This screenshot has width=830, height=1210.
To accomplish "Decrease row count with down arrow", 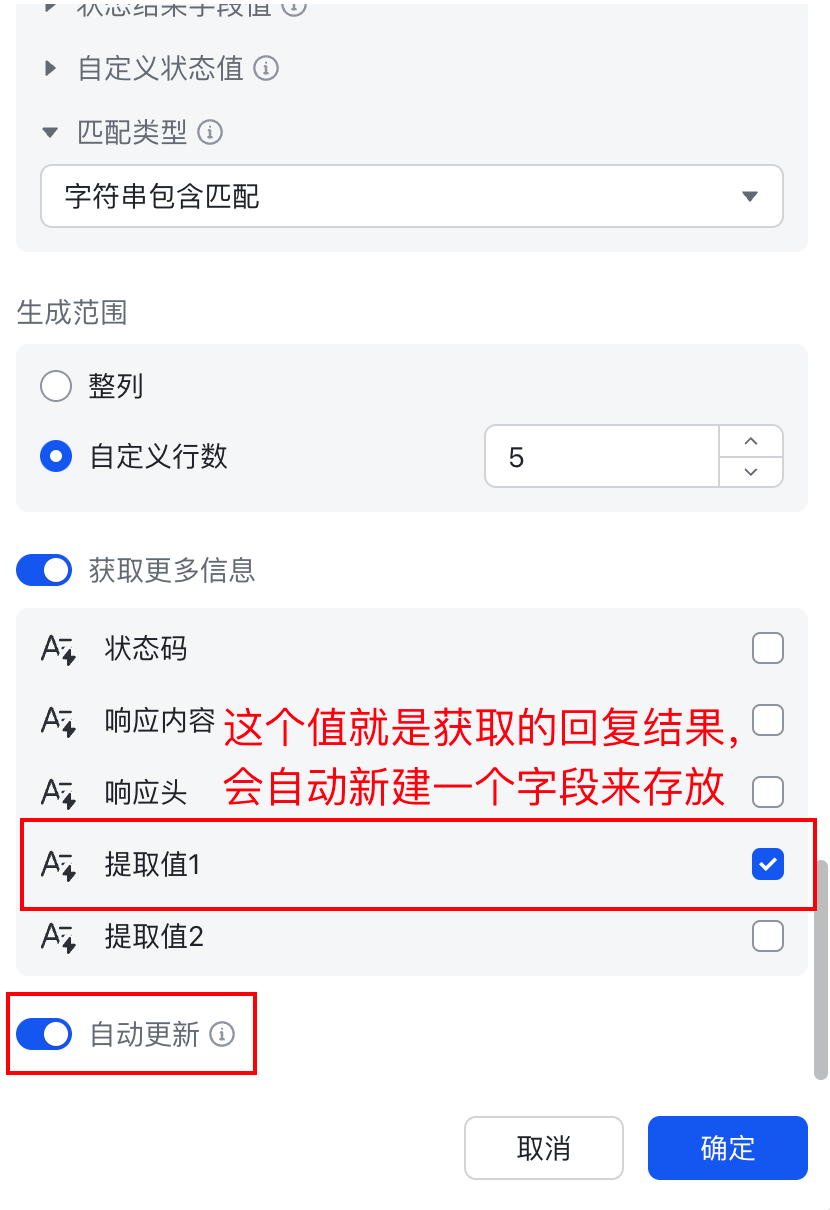I will pos(751,472).
